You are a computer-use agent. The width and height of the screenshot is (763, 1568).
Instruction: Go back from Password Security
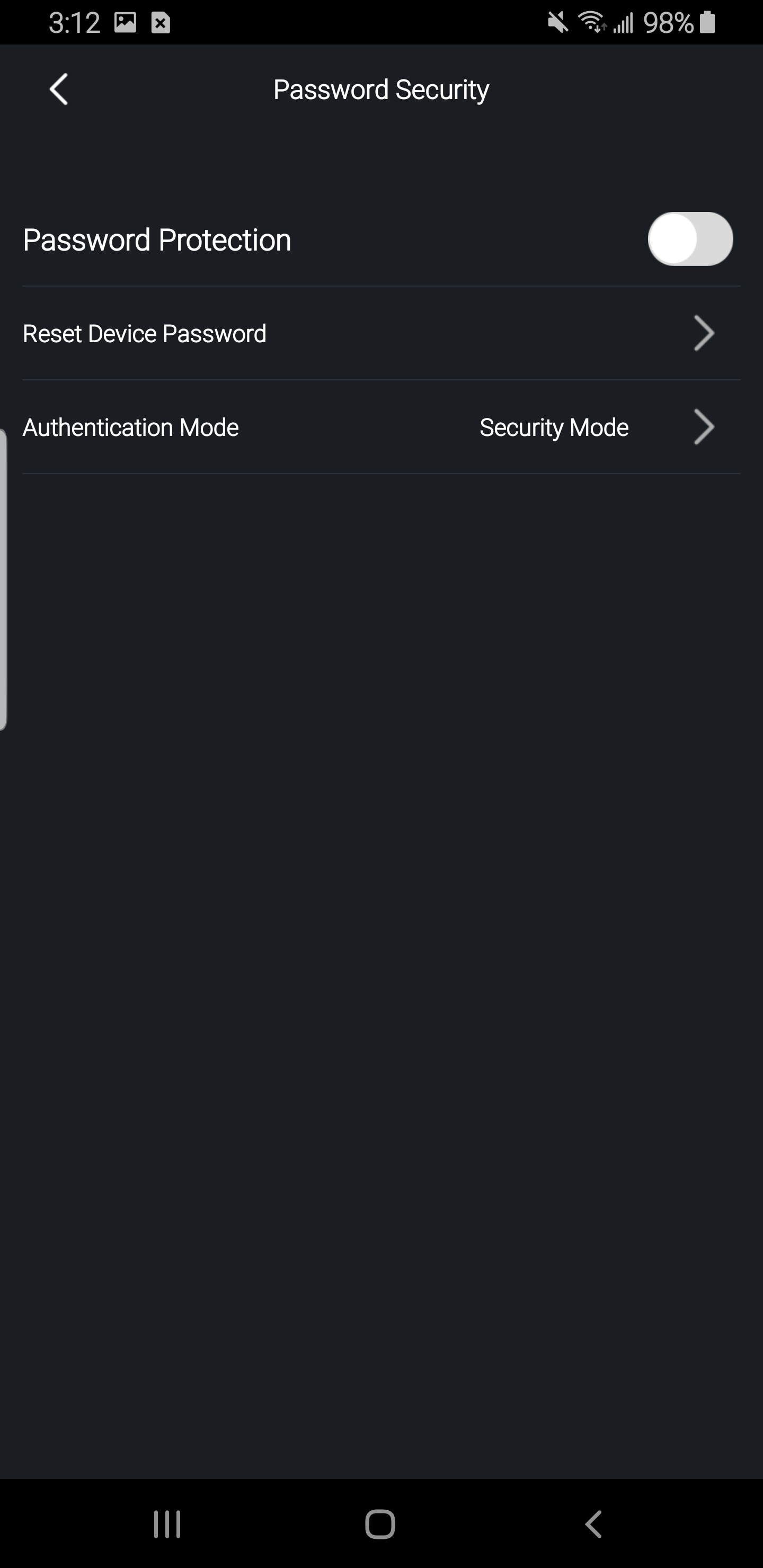click(x=58, y=90)
